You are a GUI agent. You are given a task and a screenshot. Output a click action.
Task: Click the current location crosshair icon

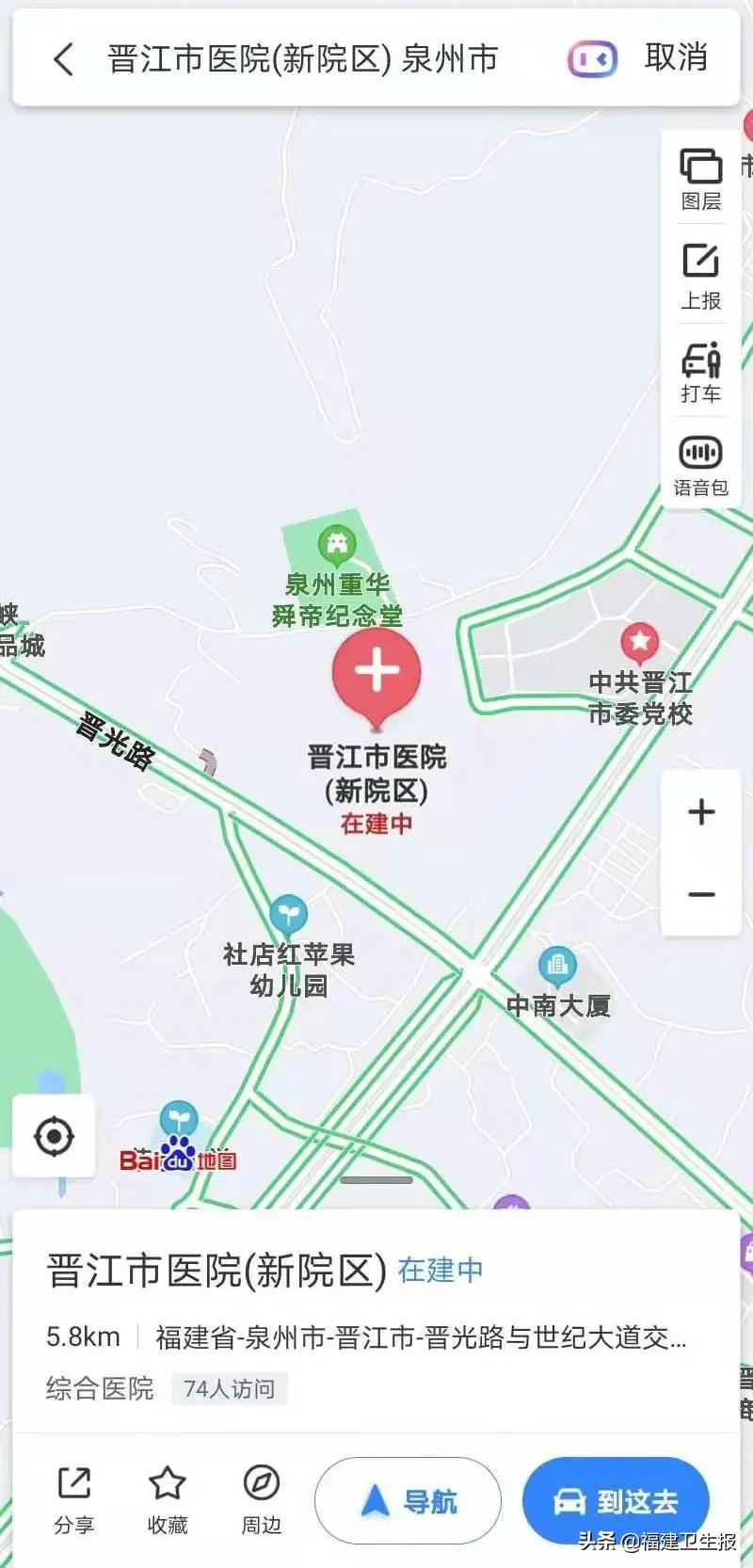pyautogui.click(x=54, y=1136)
